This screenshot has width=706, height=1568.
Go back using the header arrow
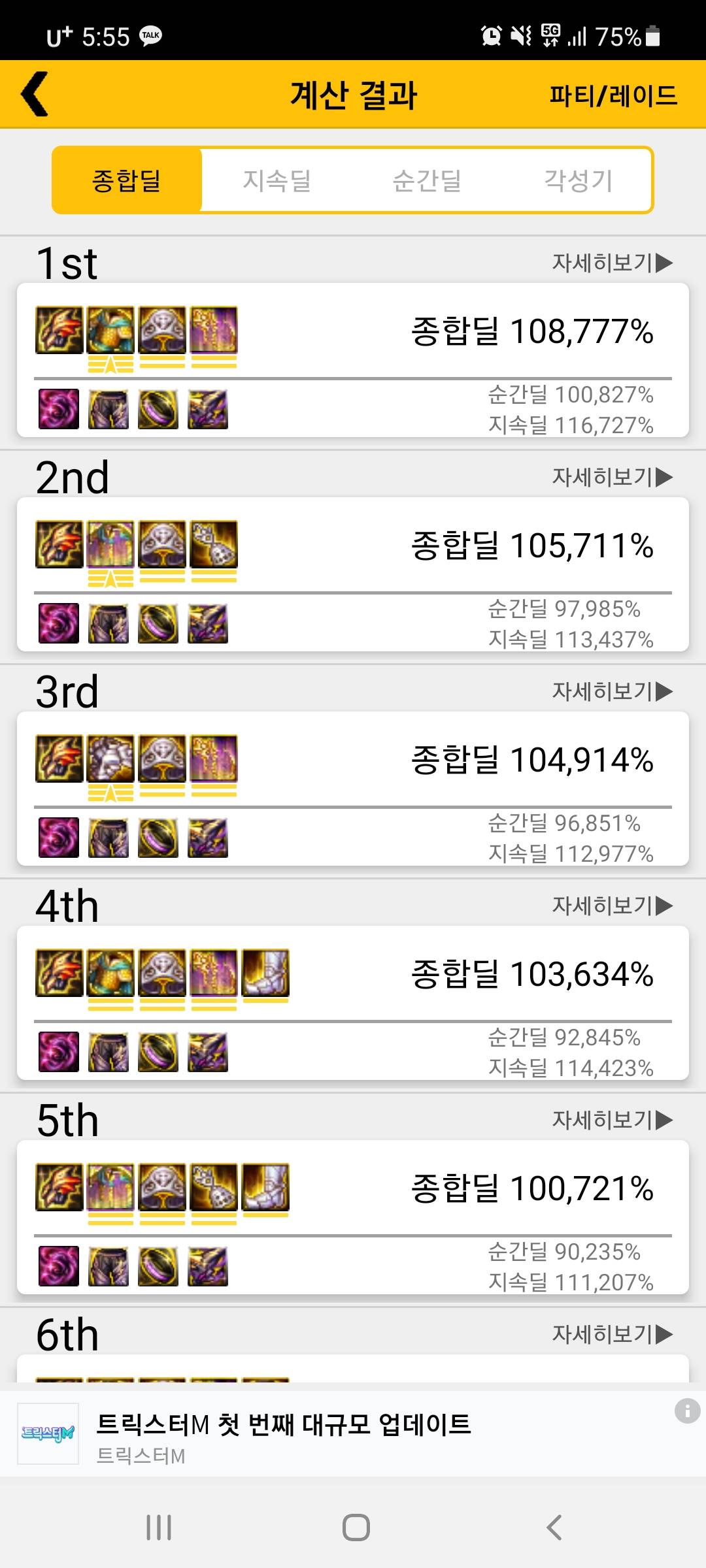click(35, 94)
